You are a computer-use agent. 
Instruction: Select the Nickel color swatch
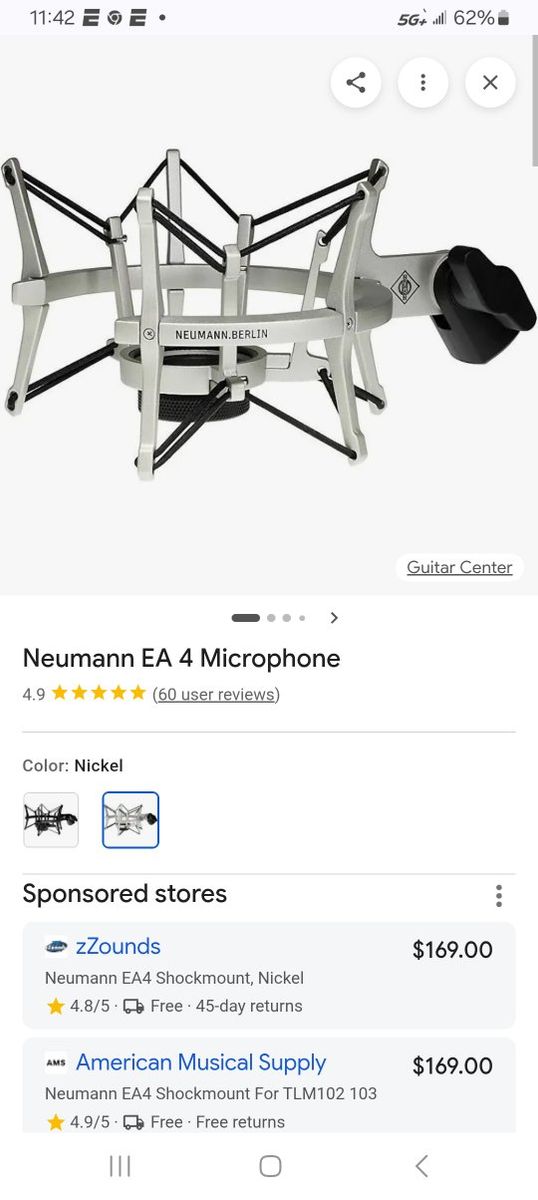[130, 820]
